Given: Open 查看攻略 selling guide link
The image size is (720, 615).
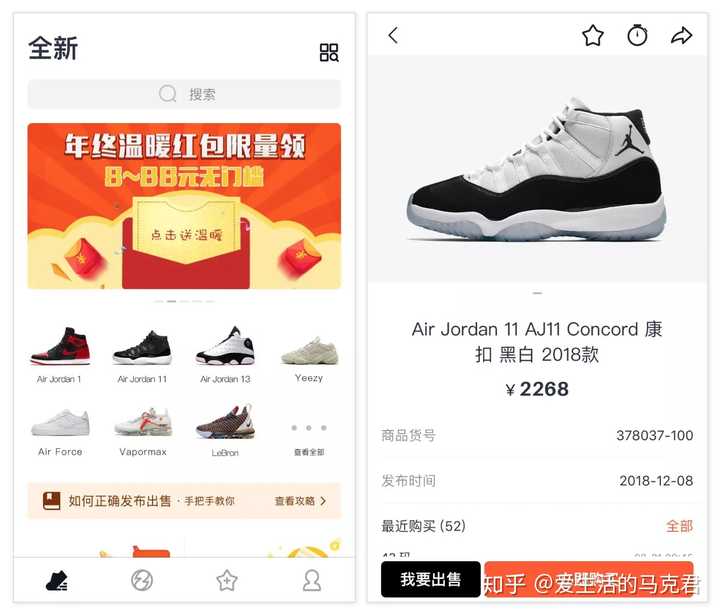Looking at the screenshot, I should point(301,501).
